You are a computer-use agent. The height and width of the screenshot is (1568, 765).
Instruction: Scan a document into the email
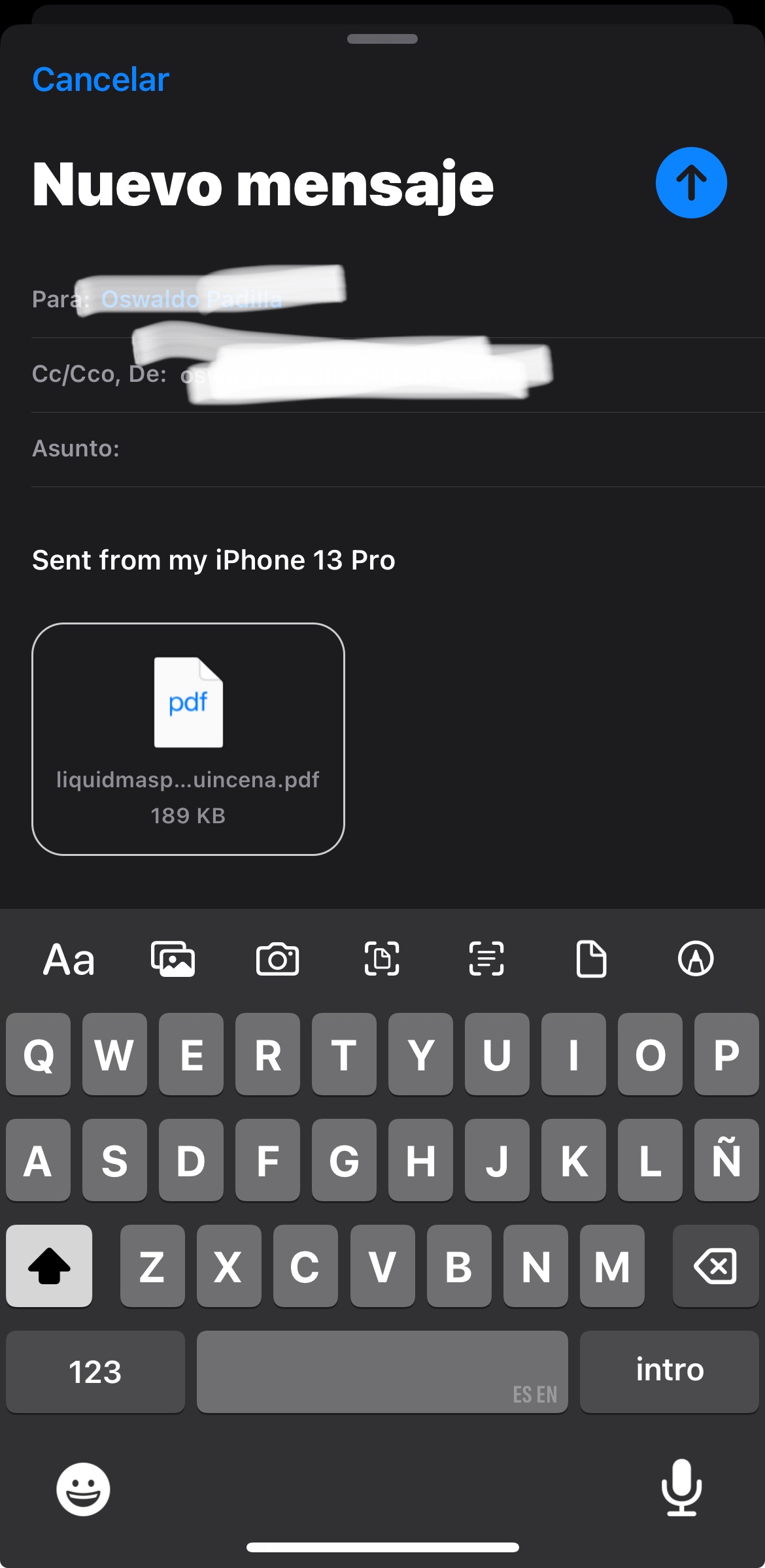click(x=382, y=959)
